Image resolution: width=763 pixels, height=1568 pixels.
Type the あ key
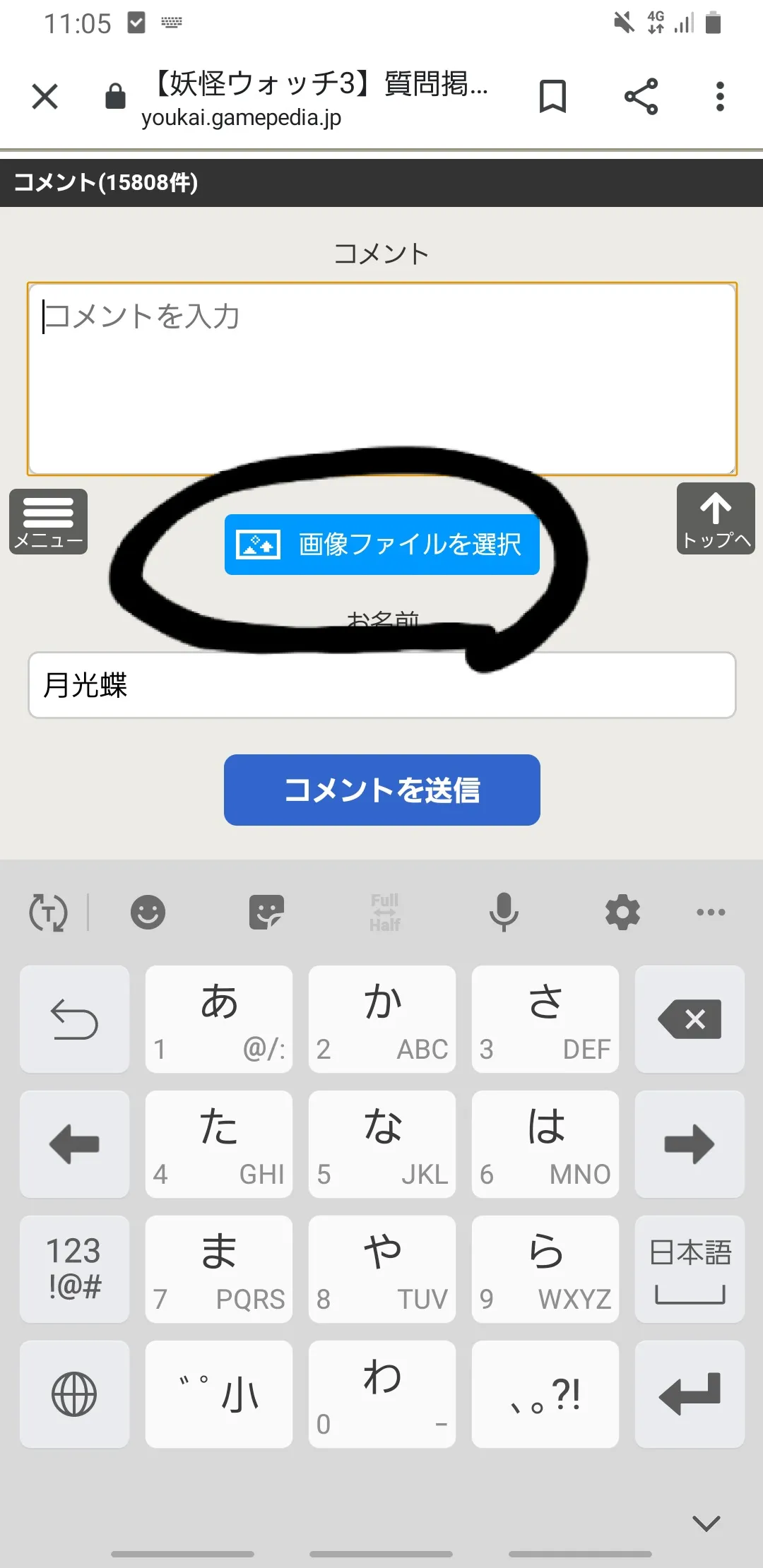[219, 1019]
